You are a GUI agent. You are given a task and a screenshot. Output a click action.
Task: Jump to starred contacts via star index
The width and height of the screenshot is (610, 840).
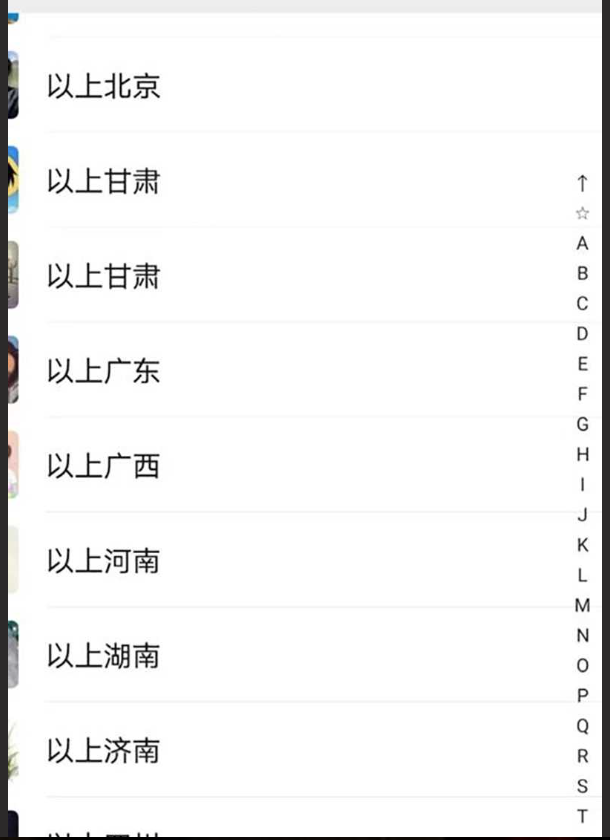click(583, 213)
